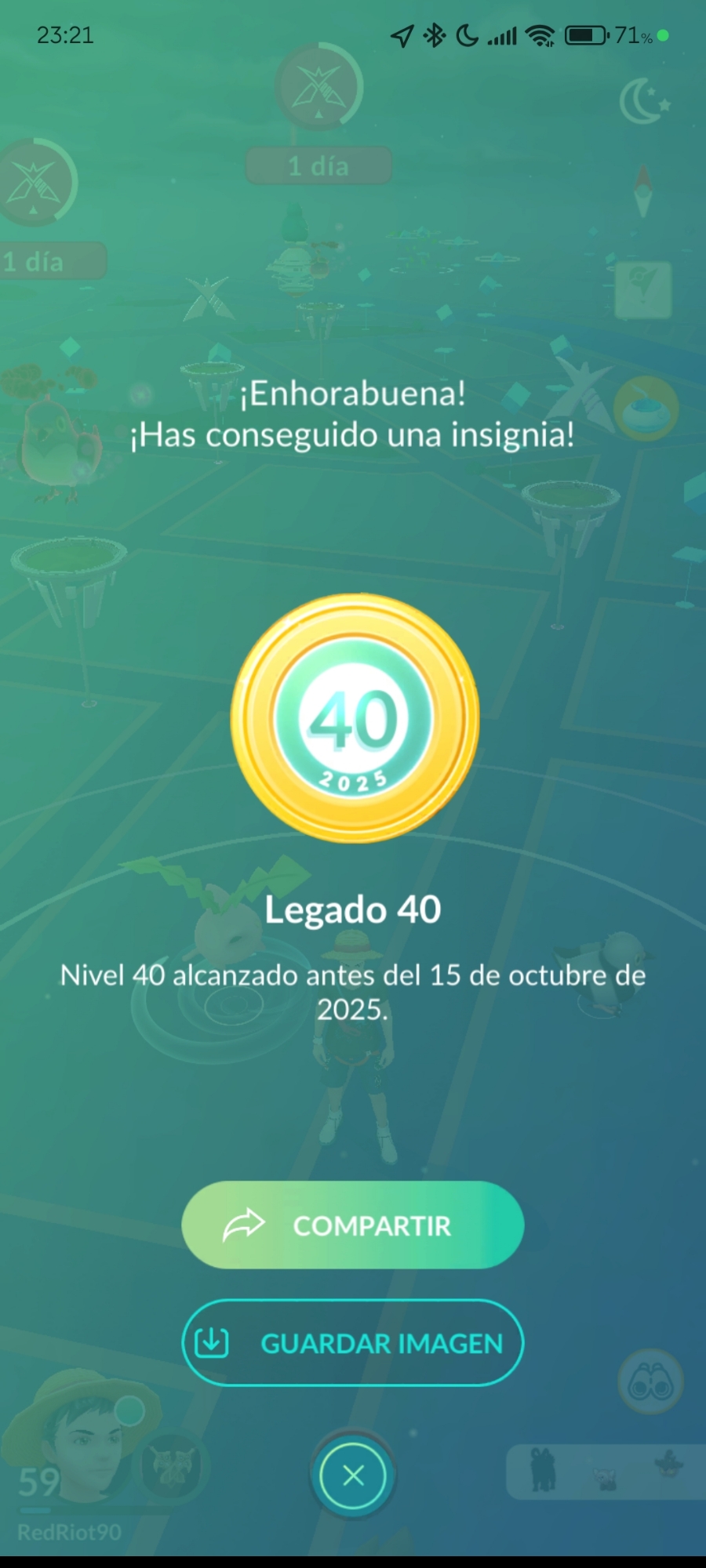Share the Legado 40 badge via COMPARTIR

coord(352,1225)
